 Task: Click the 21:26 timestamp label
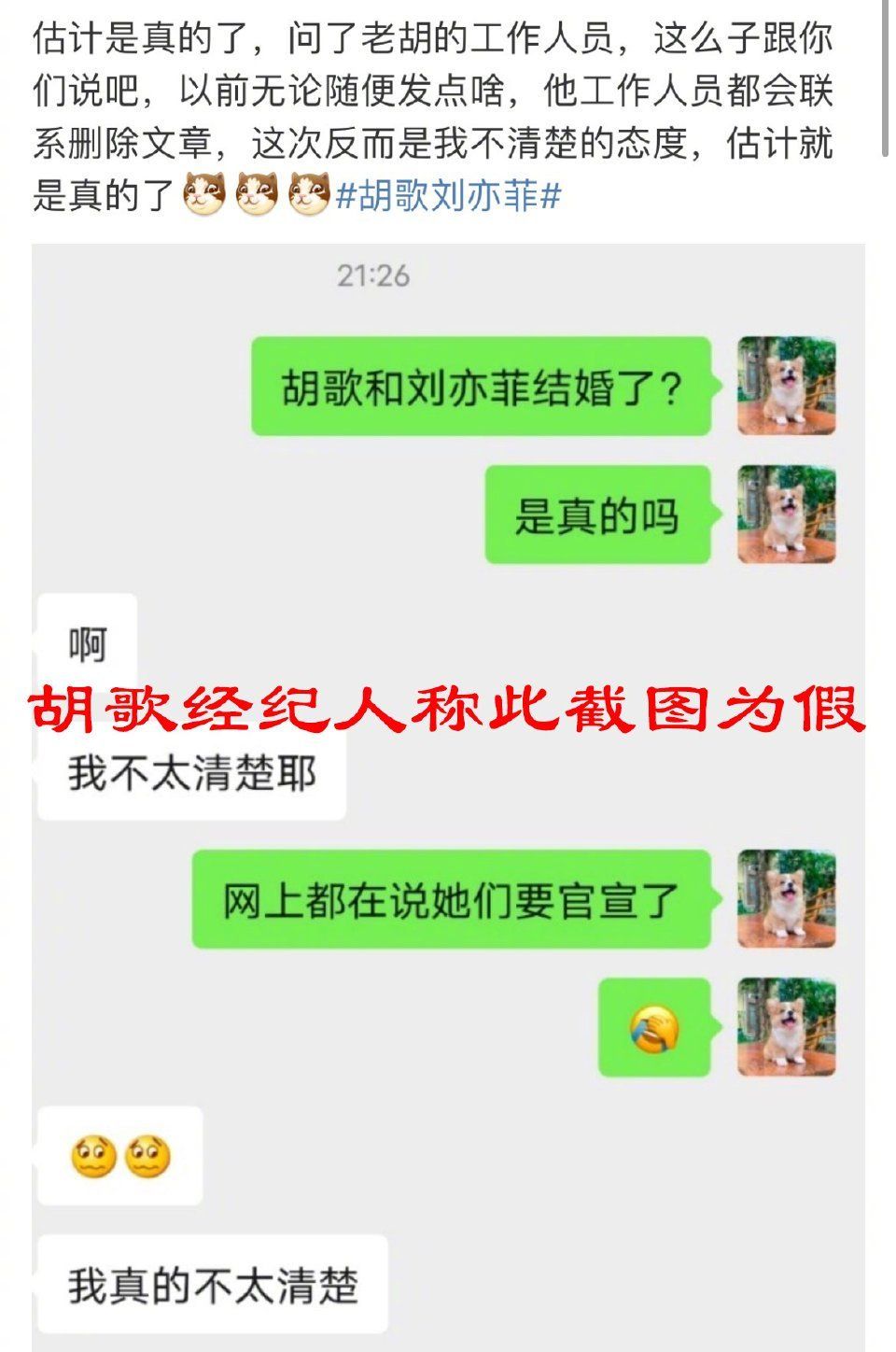click(x=371, y=275)
